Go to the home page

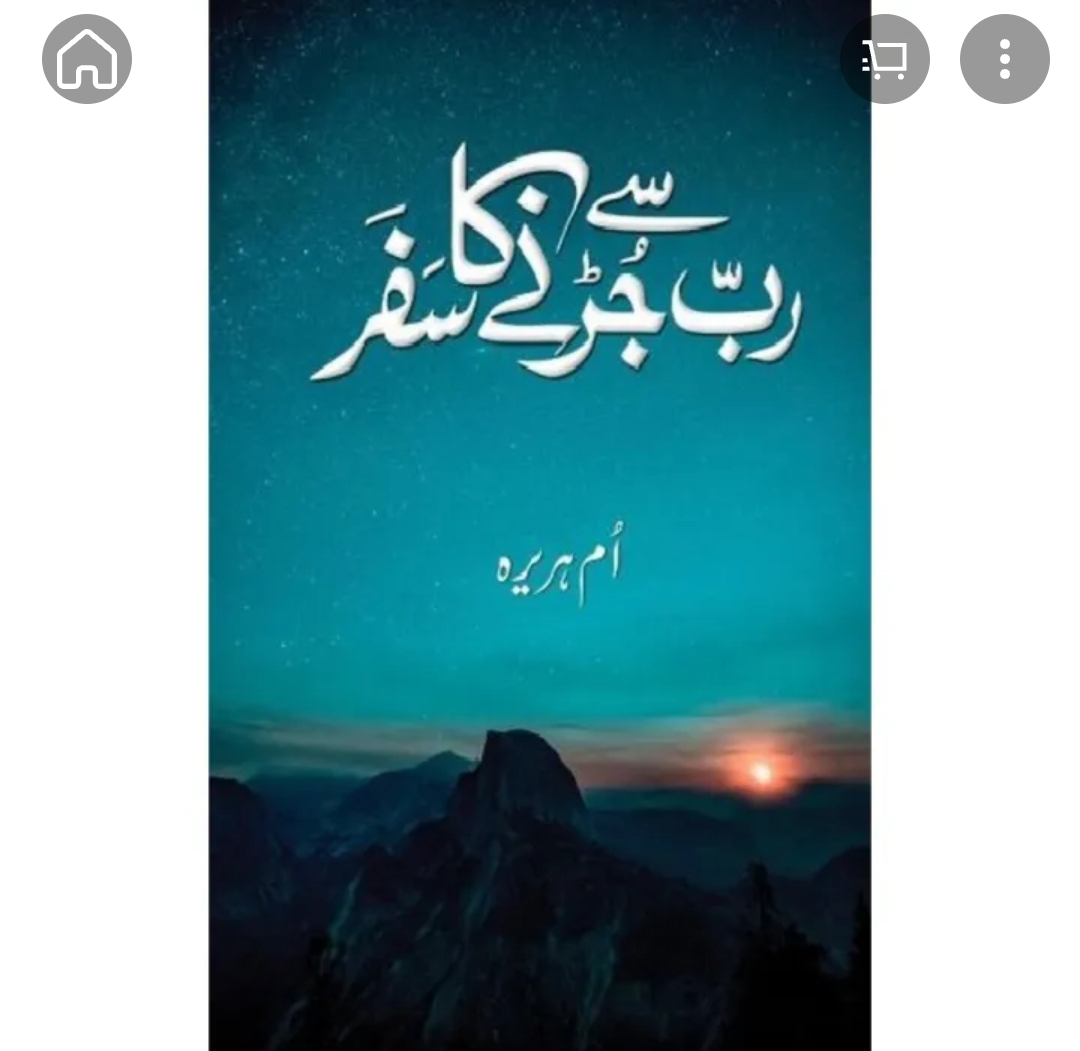(x=87, y=60)
